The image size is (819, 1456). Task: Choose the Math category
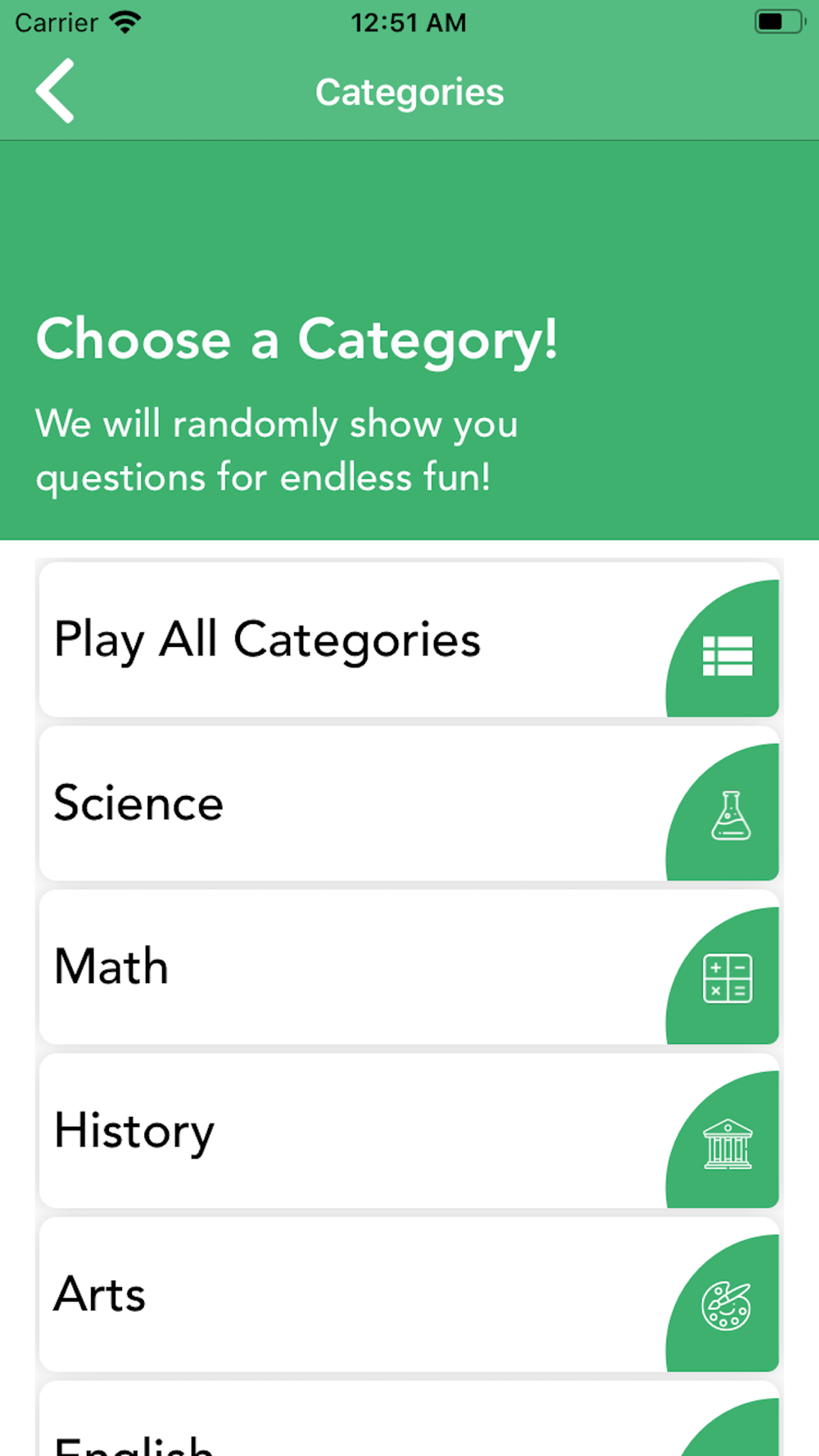409,967
